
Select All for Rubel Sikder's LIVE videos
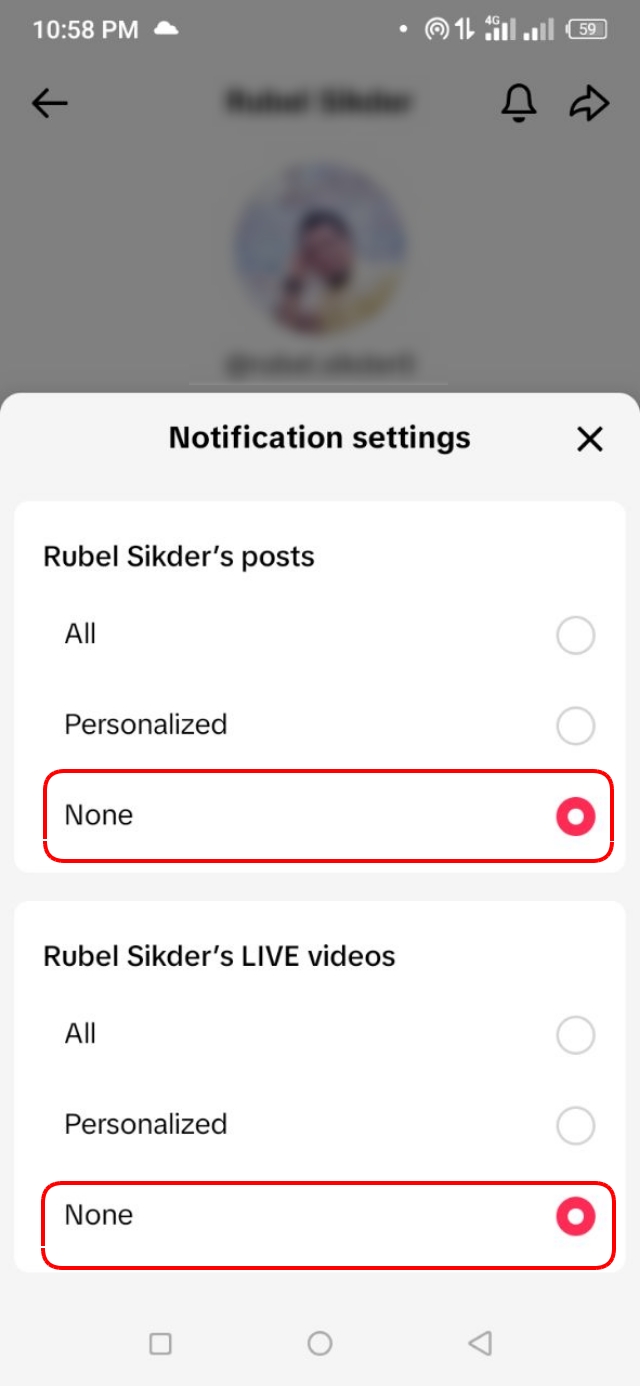(x=575, y=1035)
